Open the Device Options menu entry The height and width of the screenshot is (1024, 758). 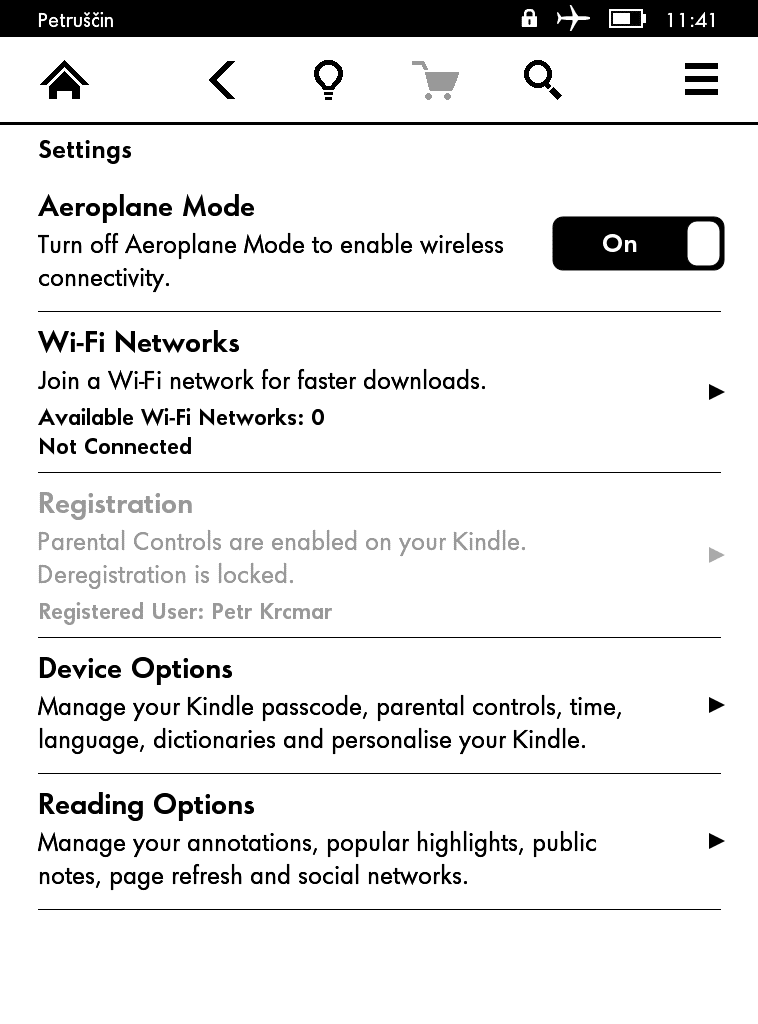[x=135, y=668]
